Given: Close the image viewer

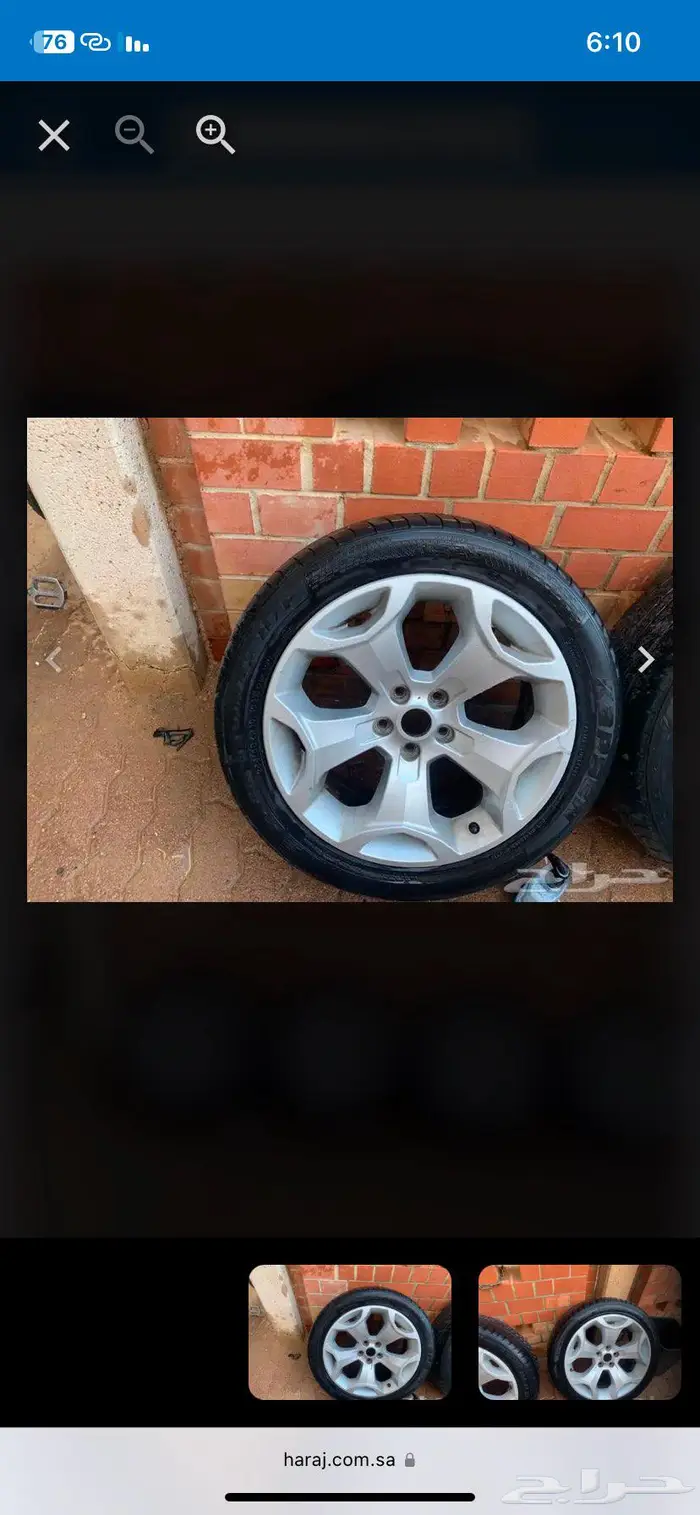Looking at the screenshot, I should [x=54, y=135].
